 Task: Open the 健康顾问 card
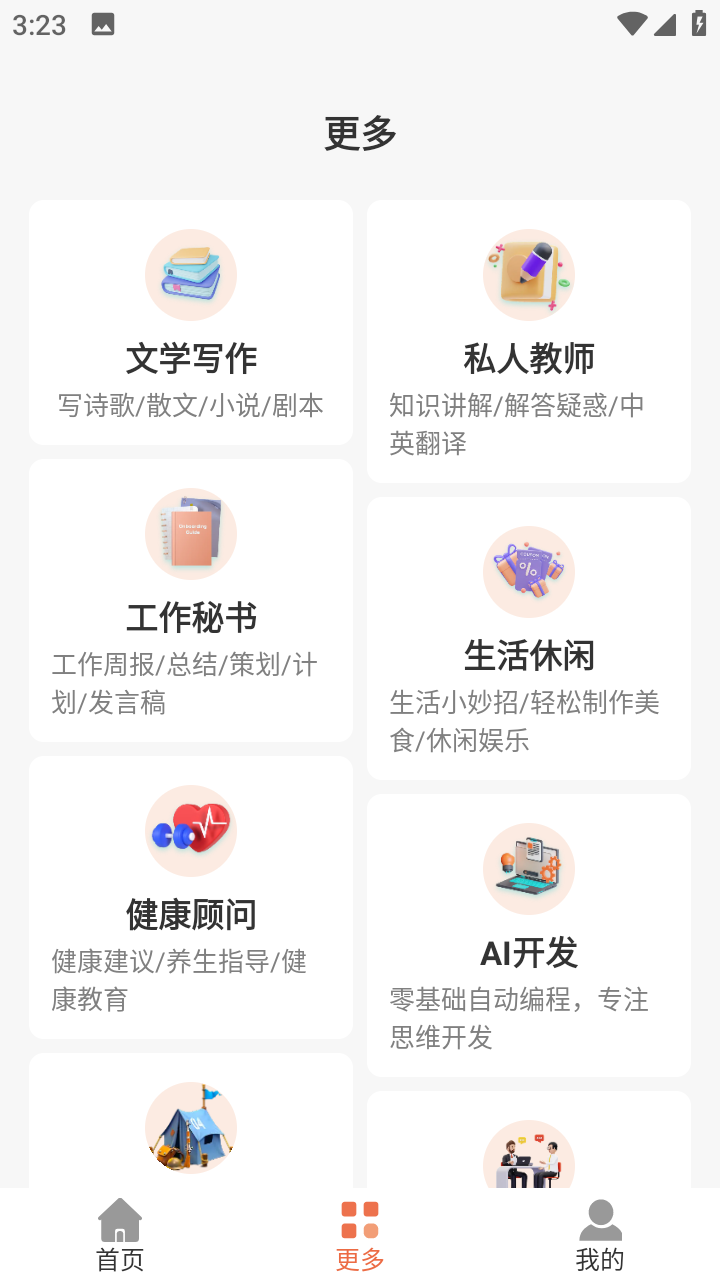(x=191, y=897)
